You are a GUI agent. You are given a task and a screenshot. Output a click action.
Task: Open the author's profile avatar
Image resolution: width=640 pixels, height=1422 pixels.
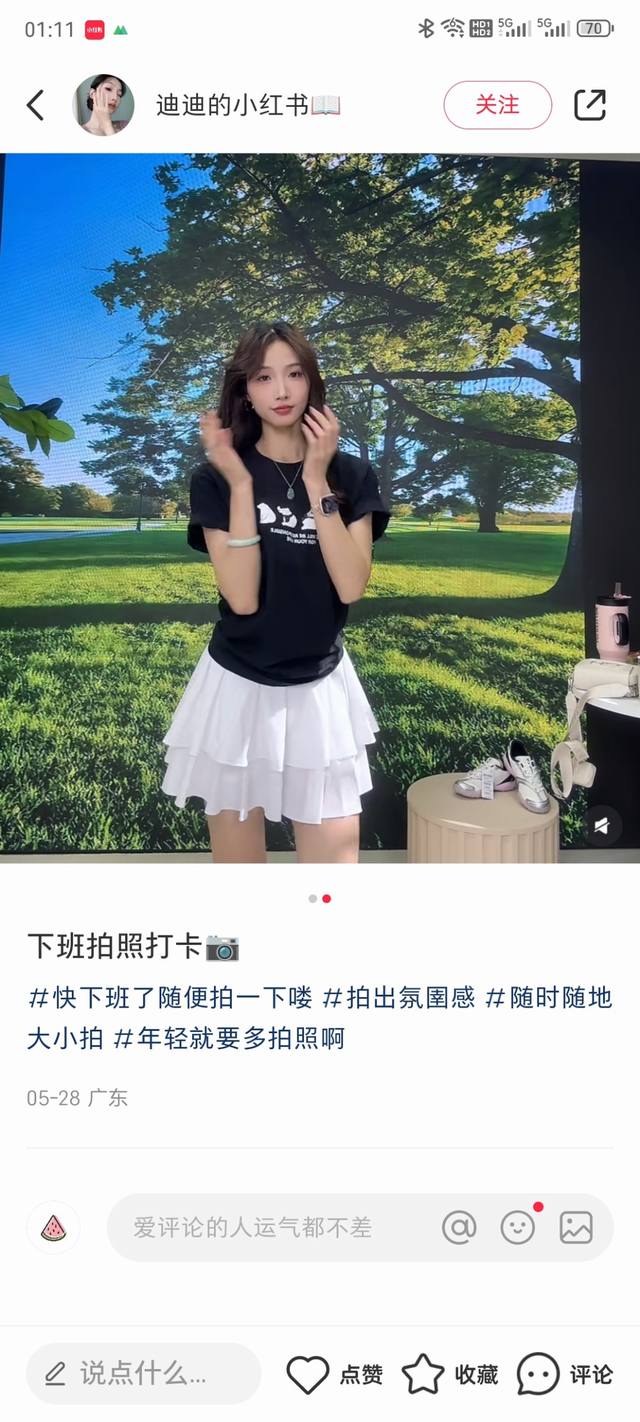(103, 105)
